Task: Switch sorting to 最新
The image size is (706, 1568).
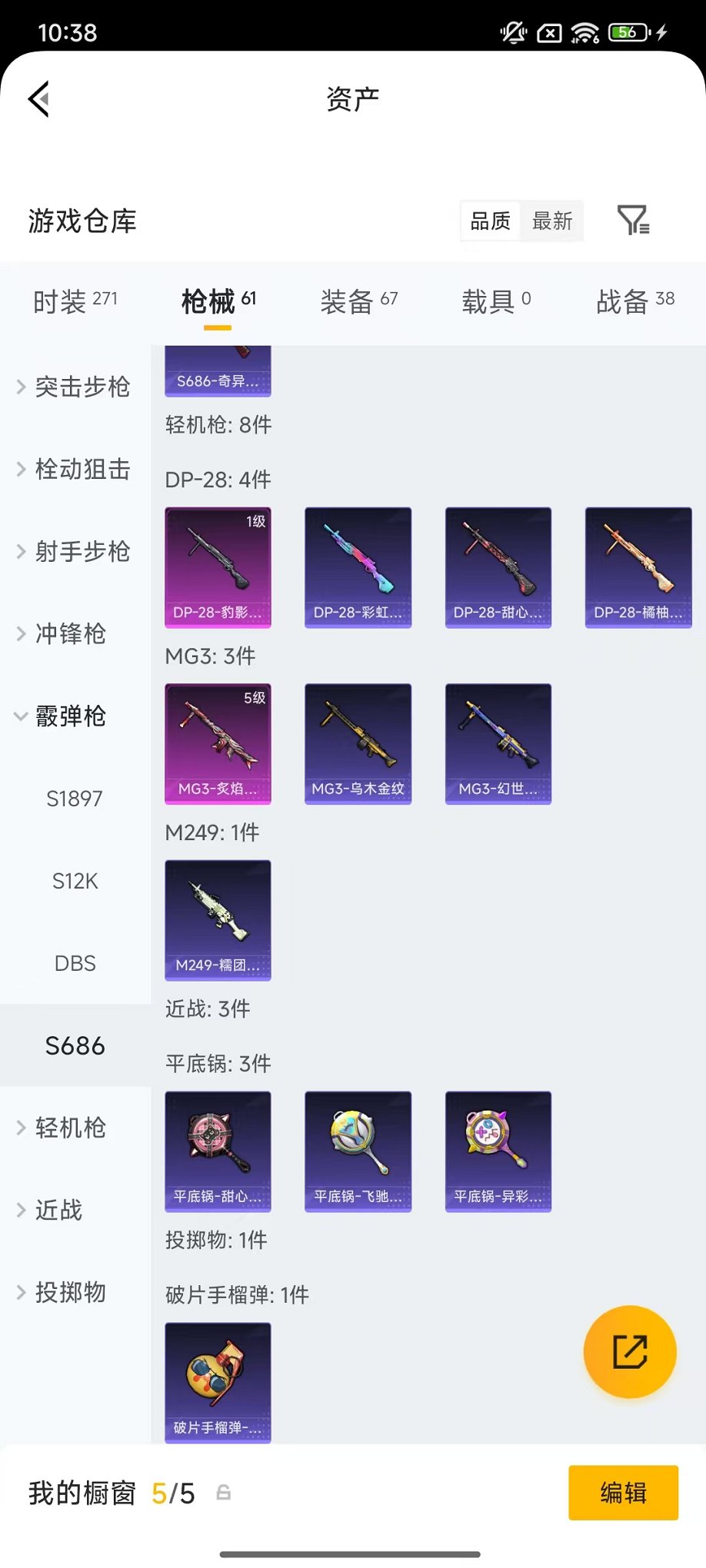Action: point(551,221)
